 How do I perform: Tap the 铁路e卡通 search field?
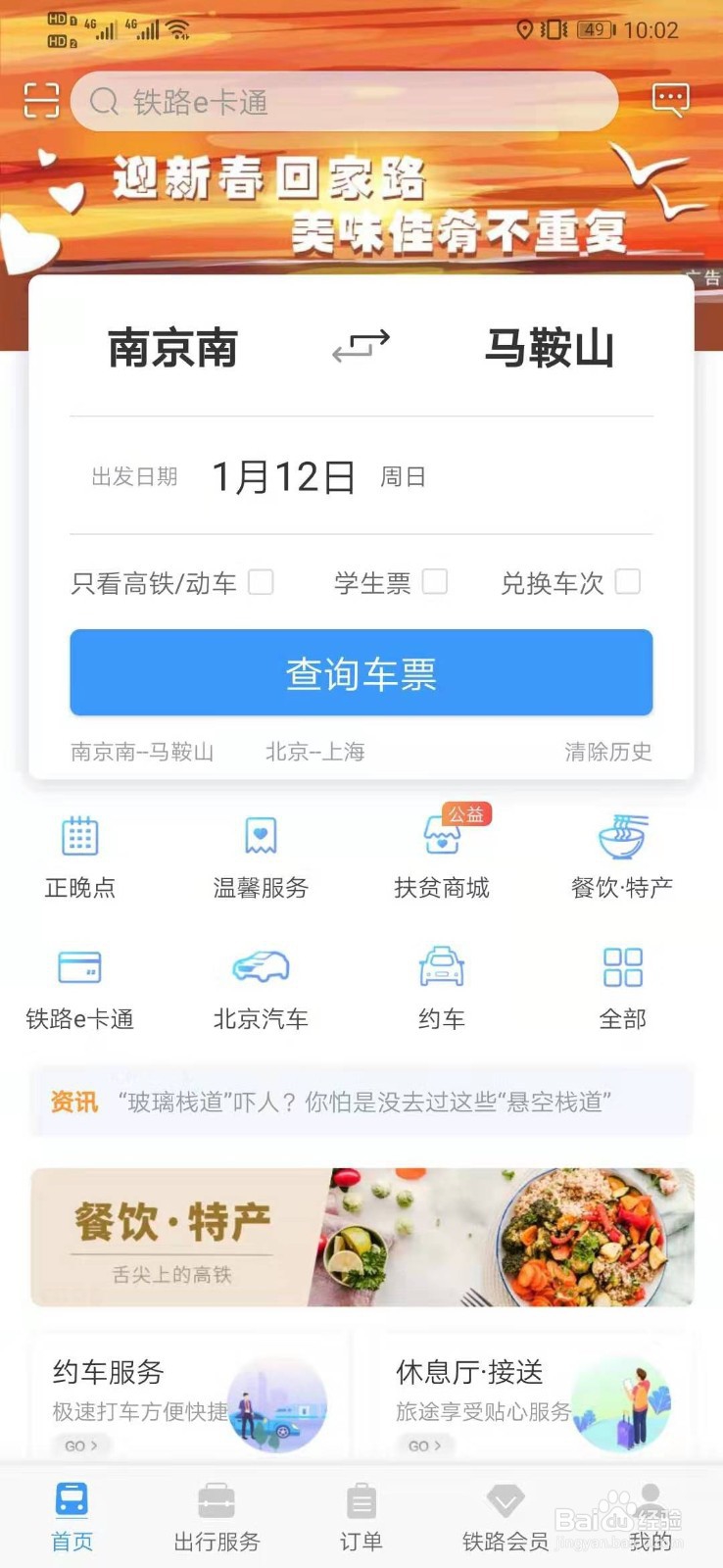343,101
